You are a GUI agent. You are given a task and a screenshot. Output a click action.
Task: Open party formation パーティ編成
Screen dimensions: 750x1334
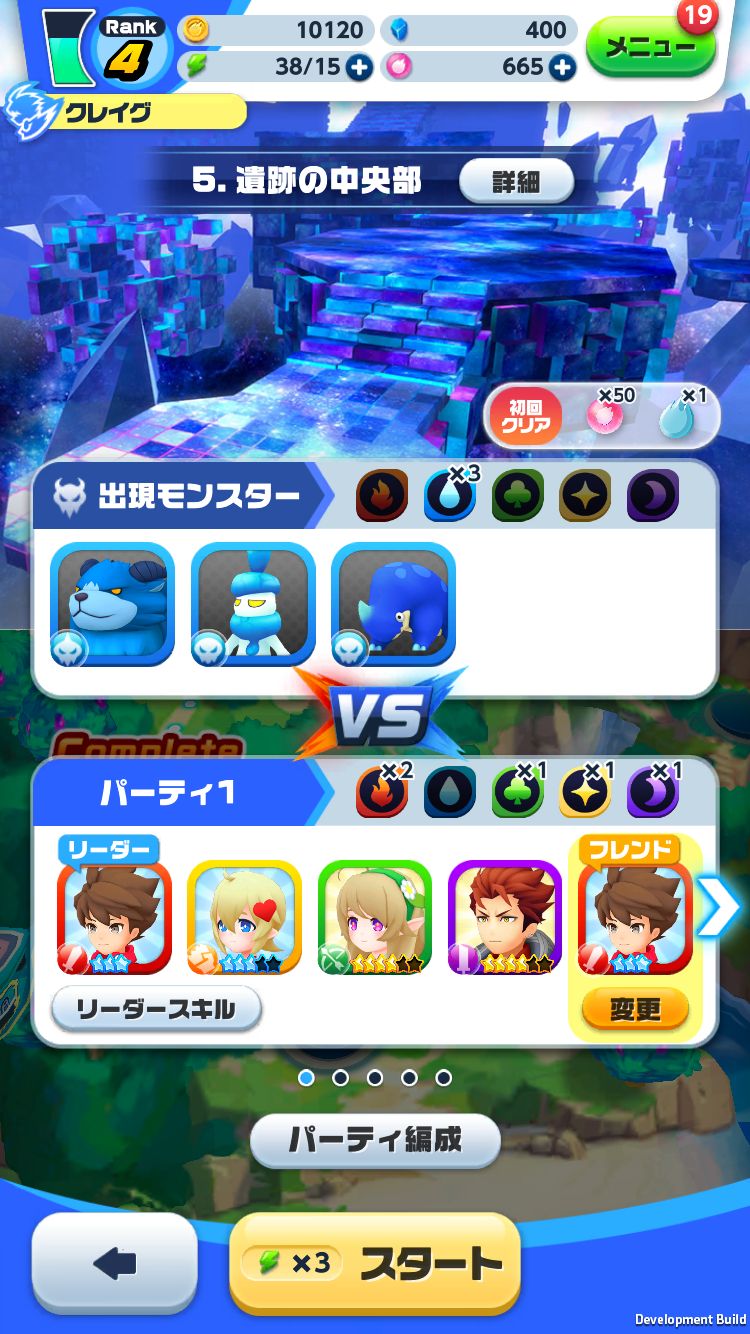click(x=375, y=1140)
